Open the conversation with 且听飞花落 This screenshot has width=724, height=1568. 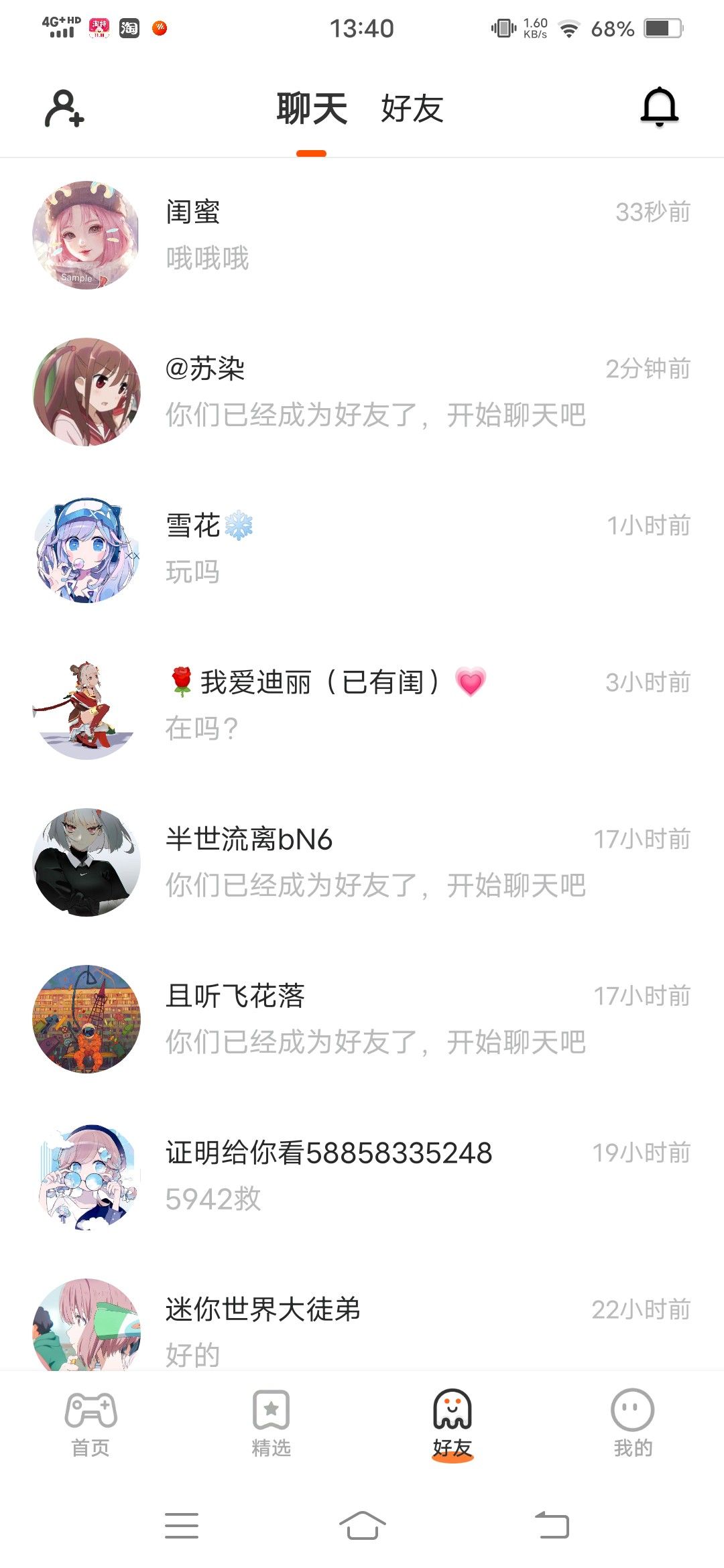point(362,1019)
